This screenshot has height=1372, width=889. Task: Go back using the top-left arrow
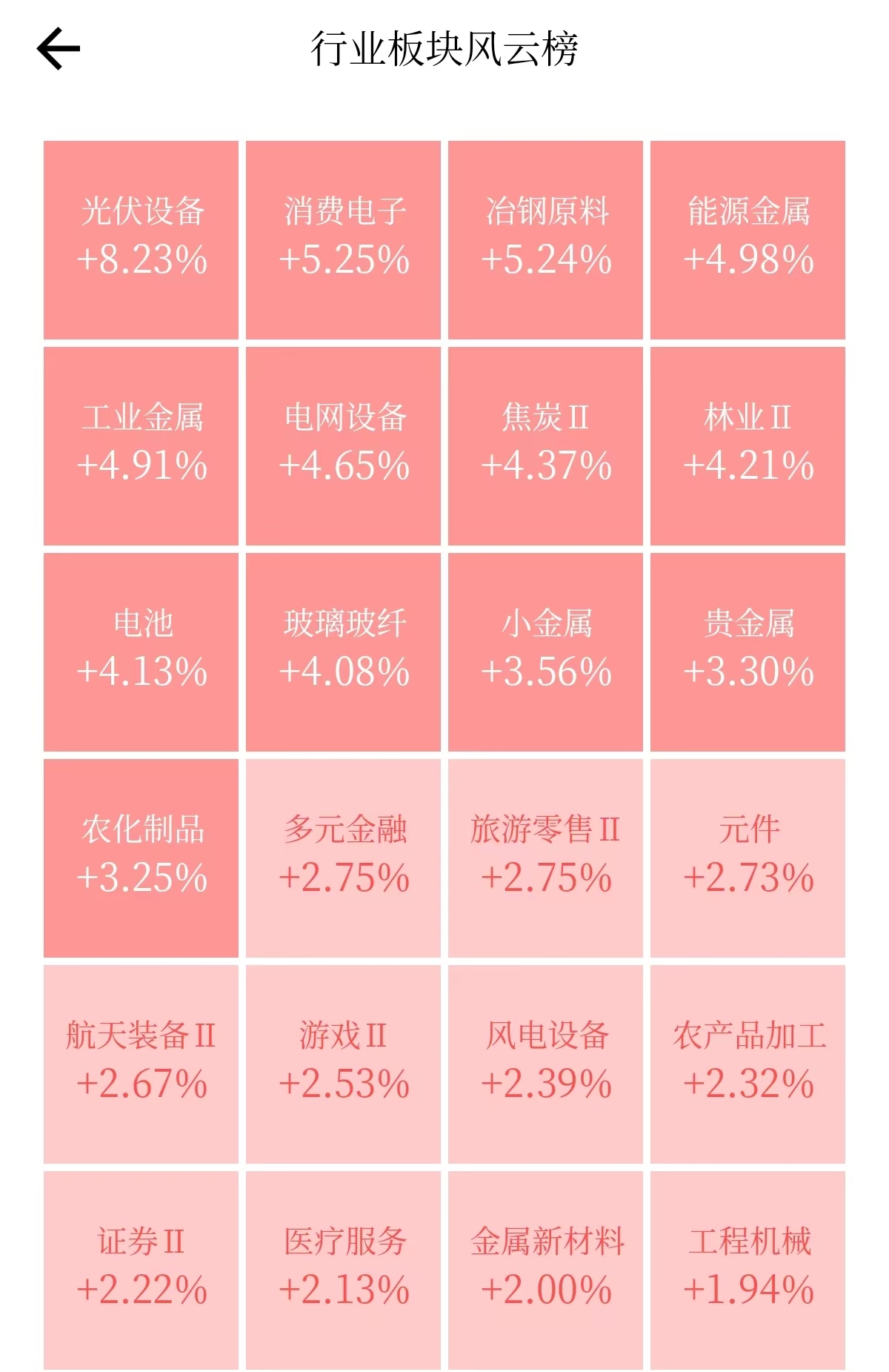pyautogui.click(x=59, y=49)
